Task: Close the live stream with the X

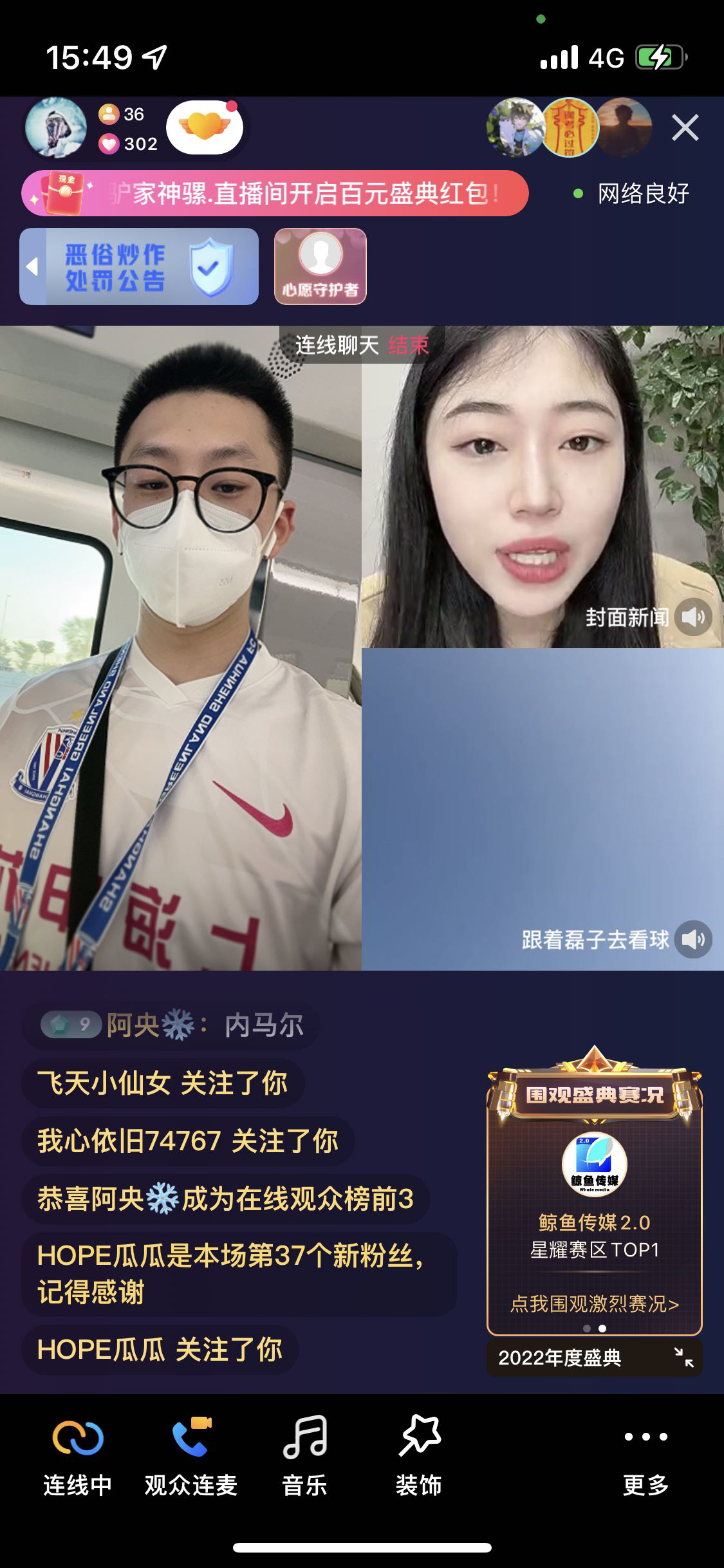Action: click(685, 127)
